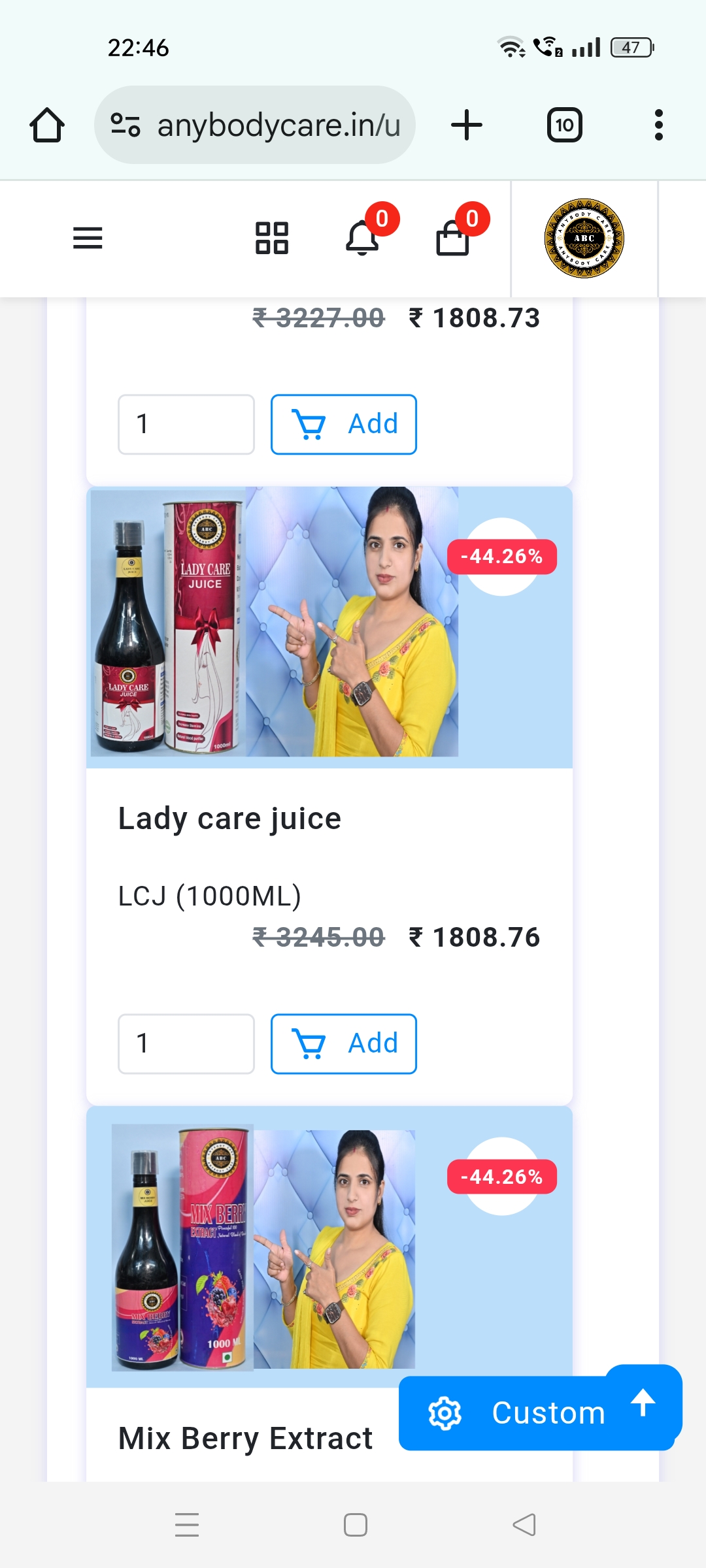Open a new browser tab
The width and height of the screenshot is (706, 1568).
[x=467, y=125]
